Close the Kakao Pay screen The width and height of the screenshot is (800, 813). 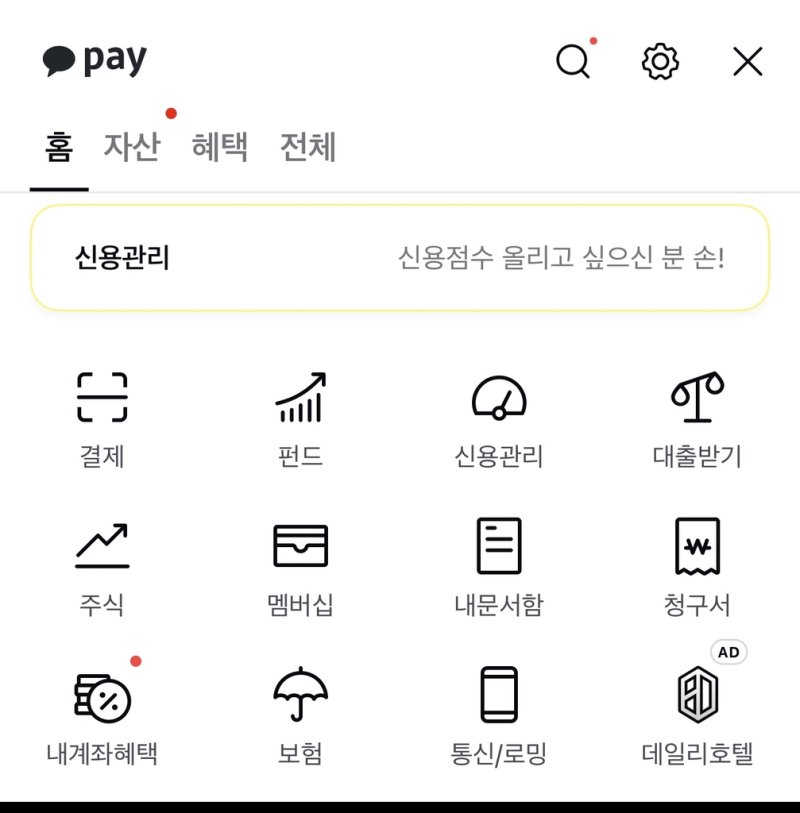click(x=747, y=62)
